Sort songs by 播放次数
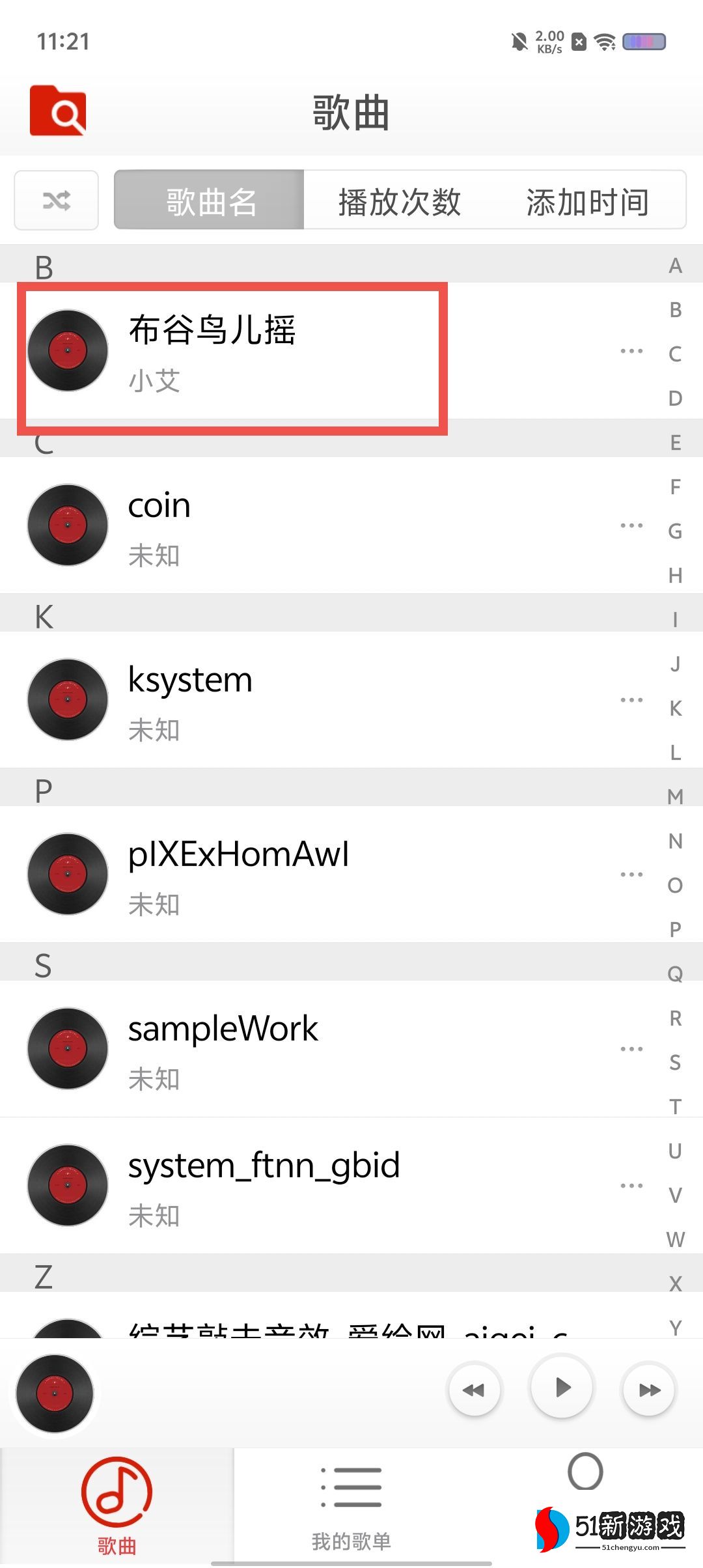The height and width of the screenshot is (1568, 703). point(399,201)
